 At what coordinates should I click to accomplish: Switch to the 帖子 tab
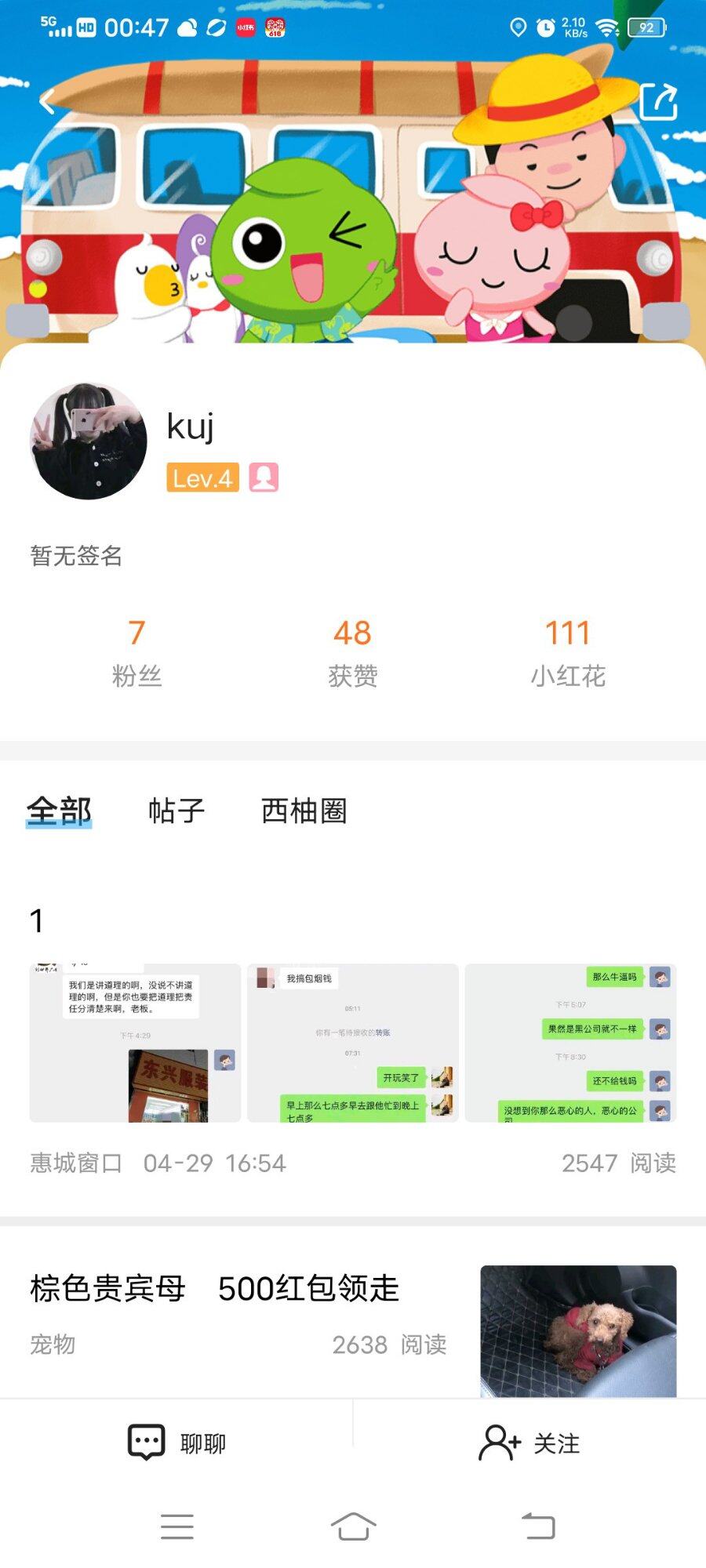pyautogui.click(x=176, y=811)
